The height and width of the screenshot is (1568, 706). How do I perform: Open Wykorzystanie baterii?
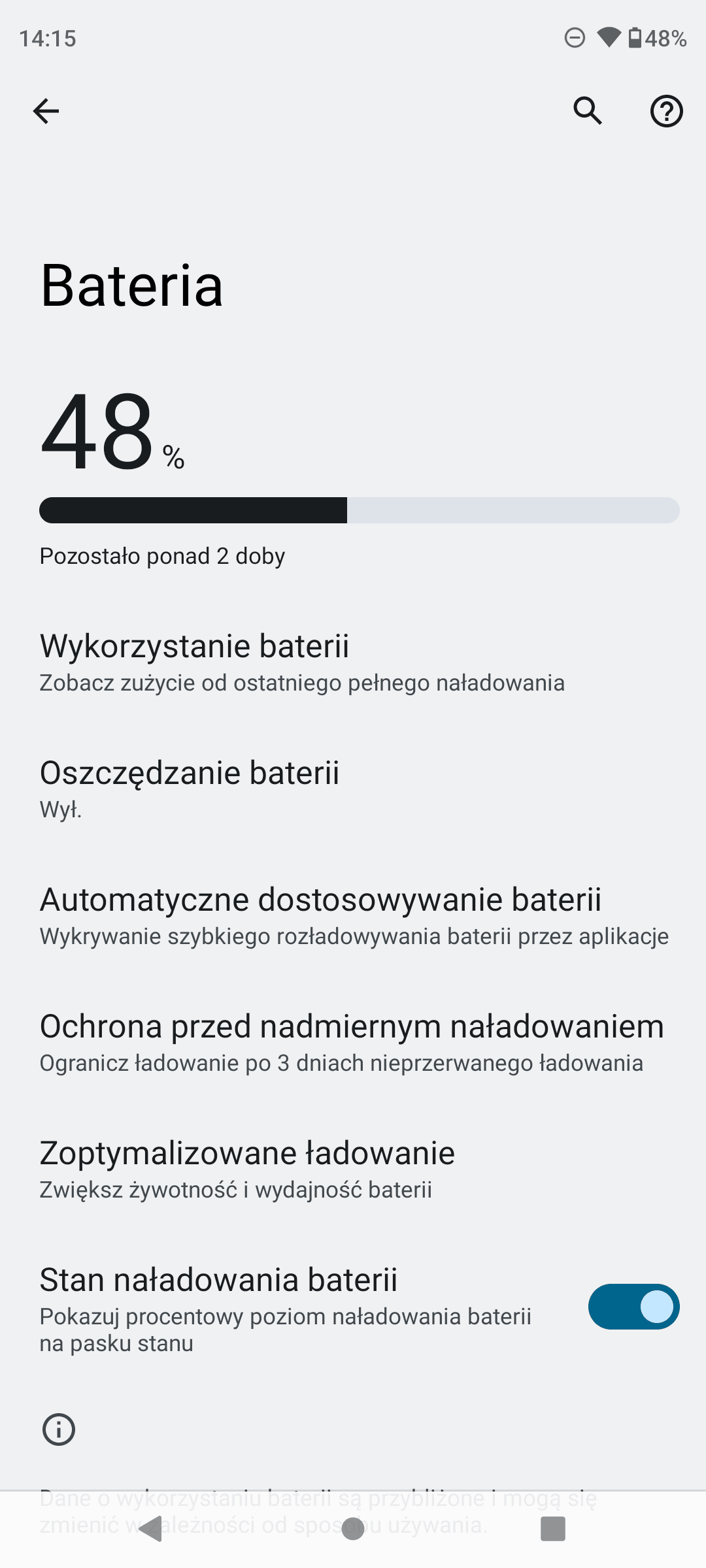(x=353, y=662)
